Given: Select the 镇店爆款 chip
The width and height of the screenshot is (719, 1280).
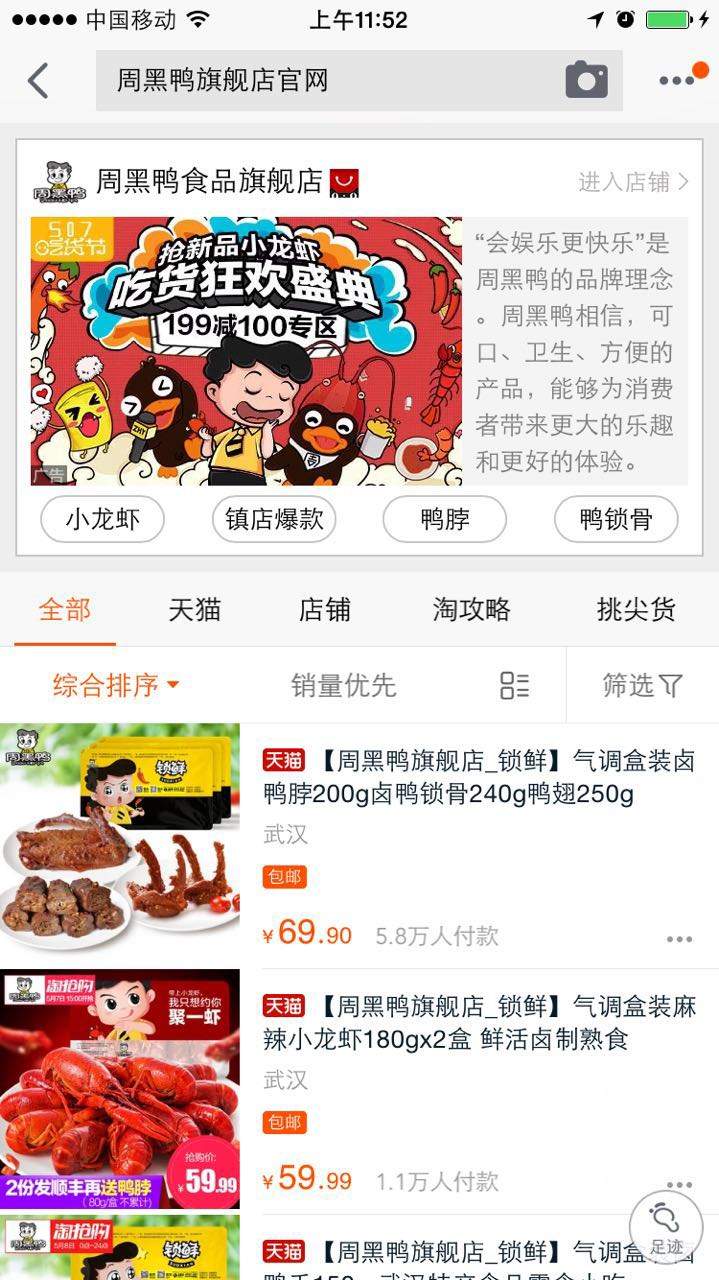Looking at the screenshot, I should tap(274, 520).
